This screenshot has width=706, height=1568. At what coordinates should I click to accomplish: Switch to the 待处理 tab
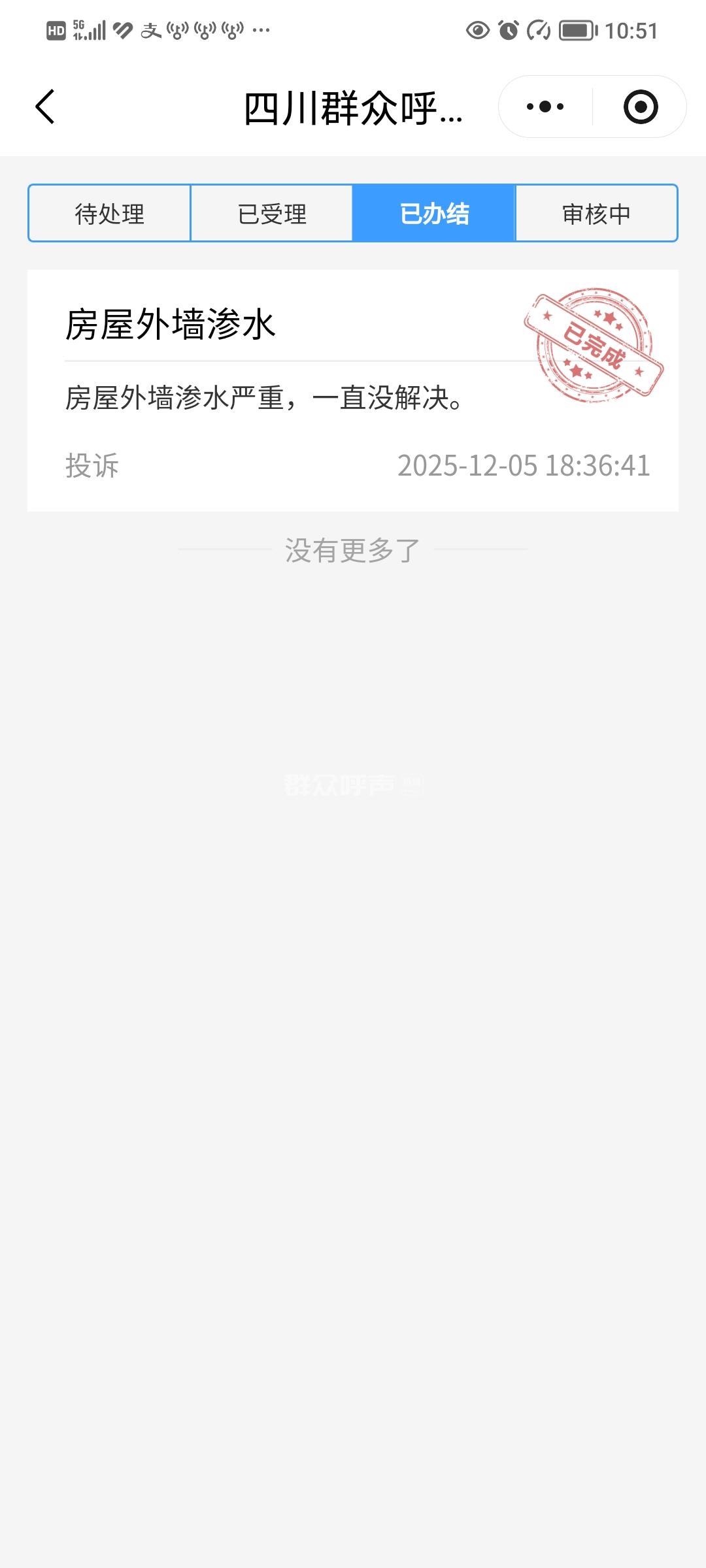[110, 214]
